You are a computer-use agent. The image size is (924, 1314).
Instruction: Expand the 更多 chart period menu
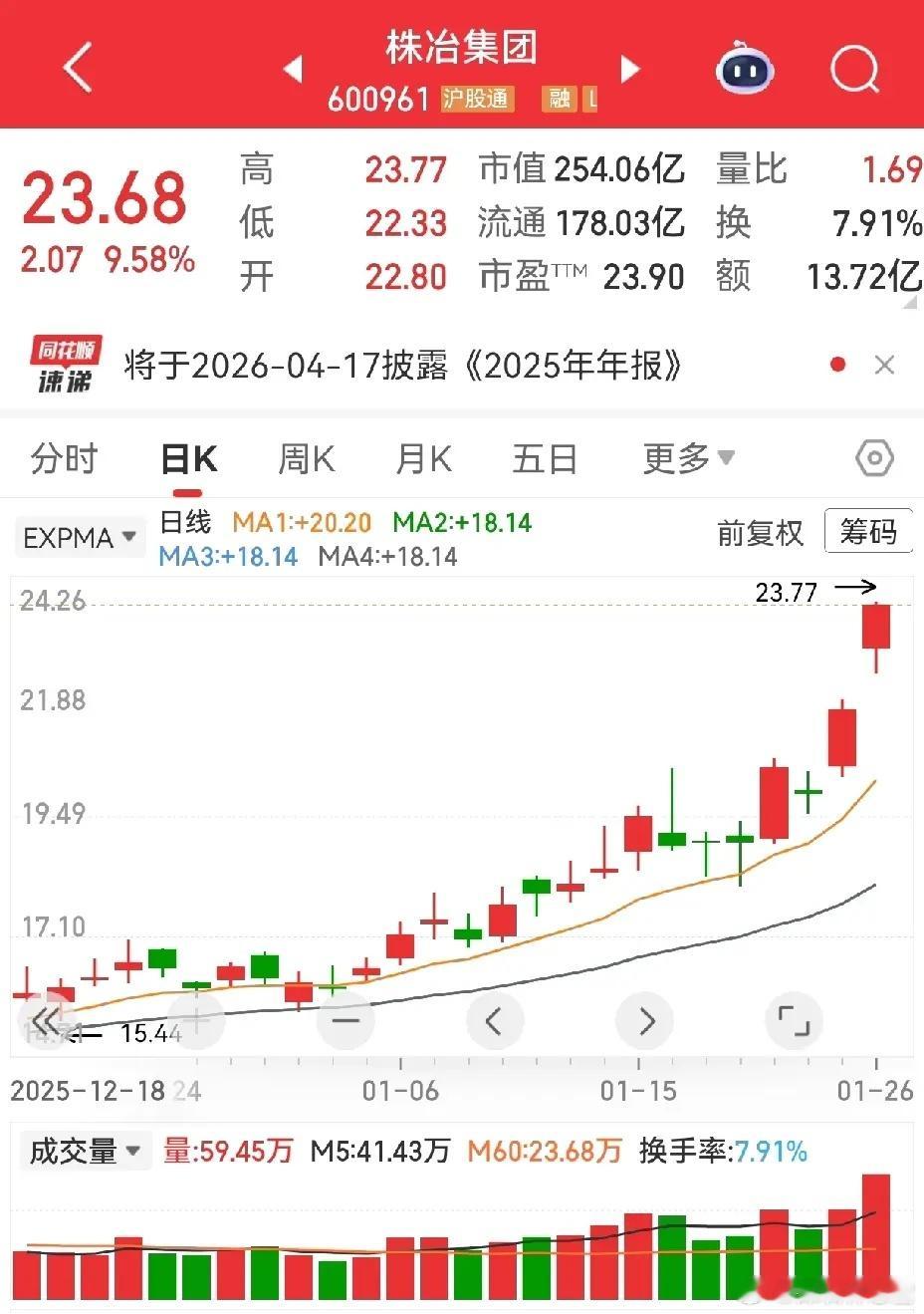coord(688,459)
